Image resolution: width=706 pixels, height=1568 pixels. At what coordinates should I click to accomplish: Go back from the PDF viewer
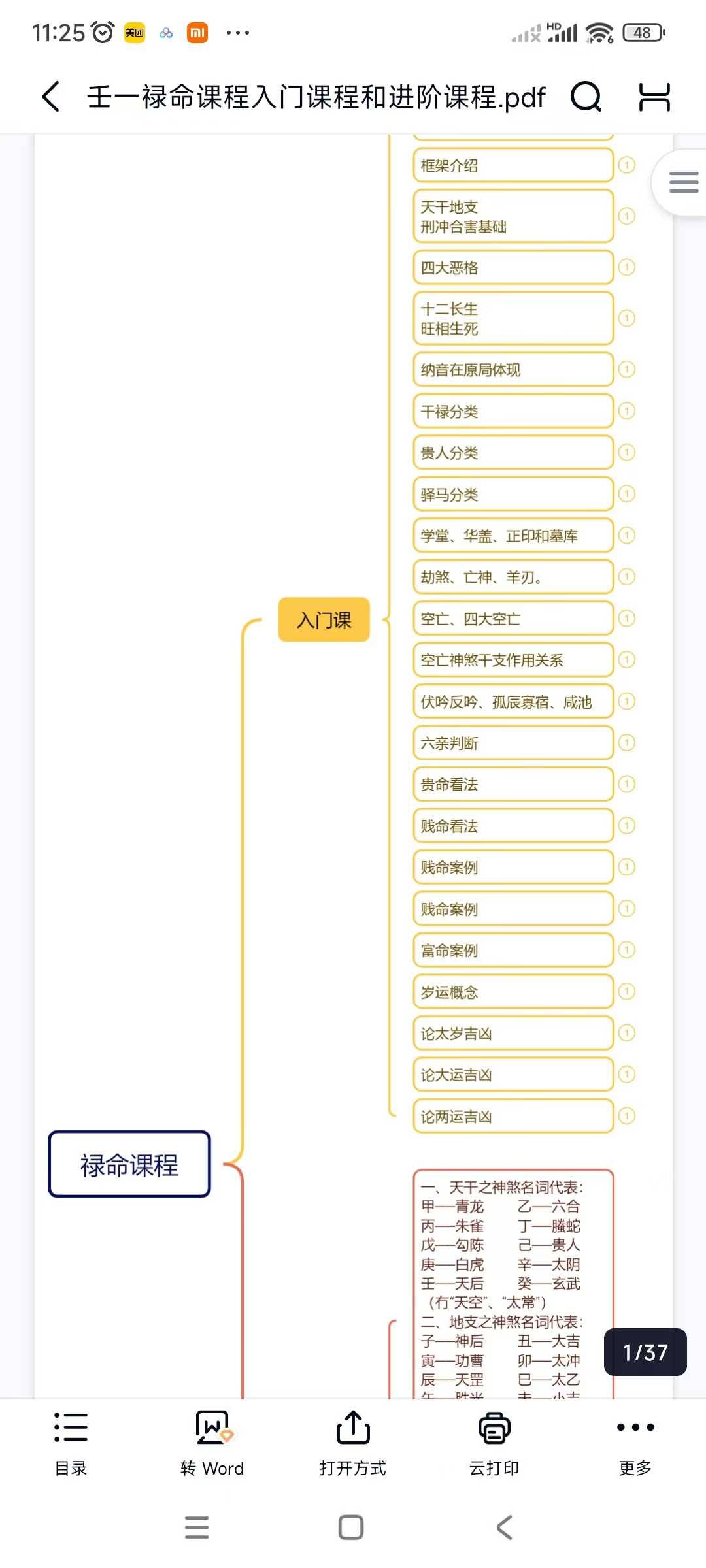click(x=51, y=97)
